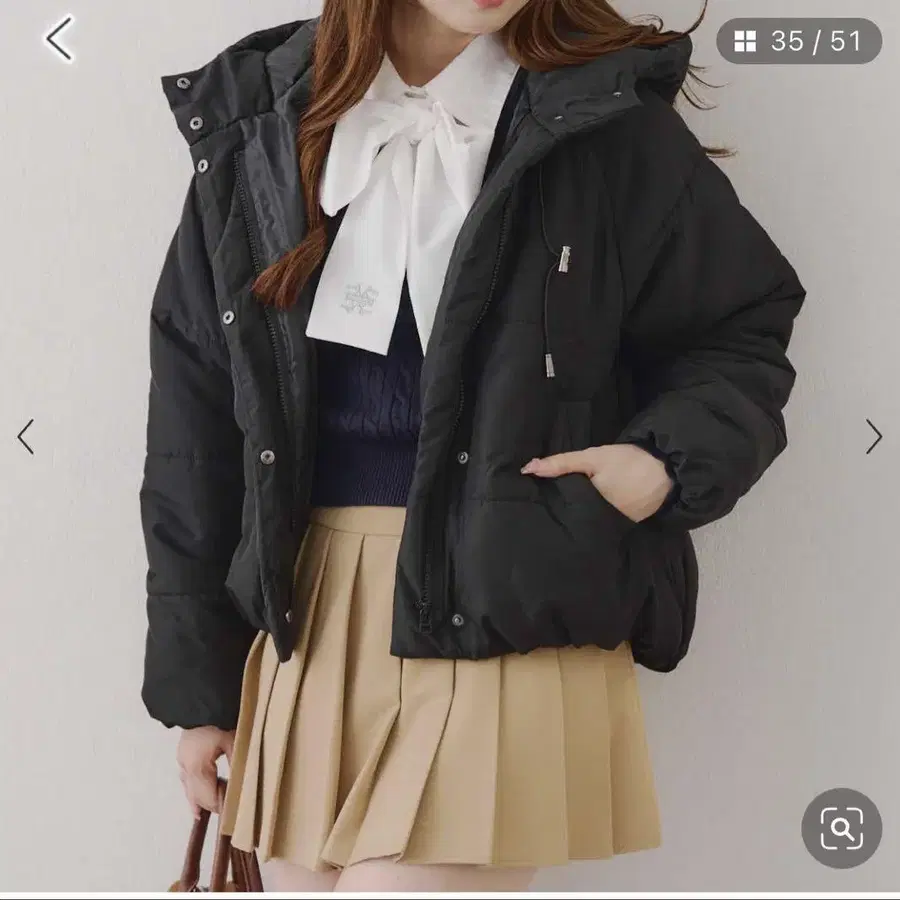Show the next product photo
Viewport: 900px width, 900px height.
tap(873, 437)
